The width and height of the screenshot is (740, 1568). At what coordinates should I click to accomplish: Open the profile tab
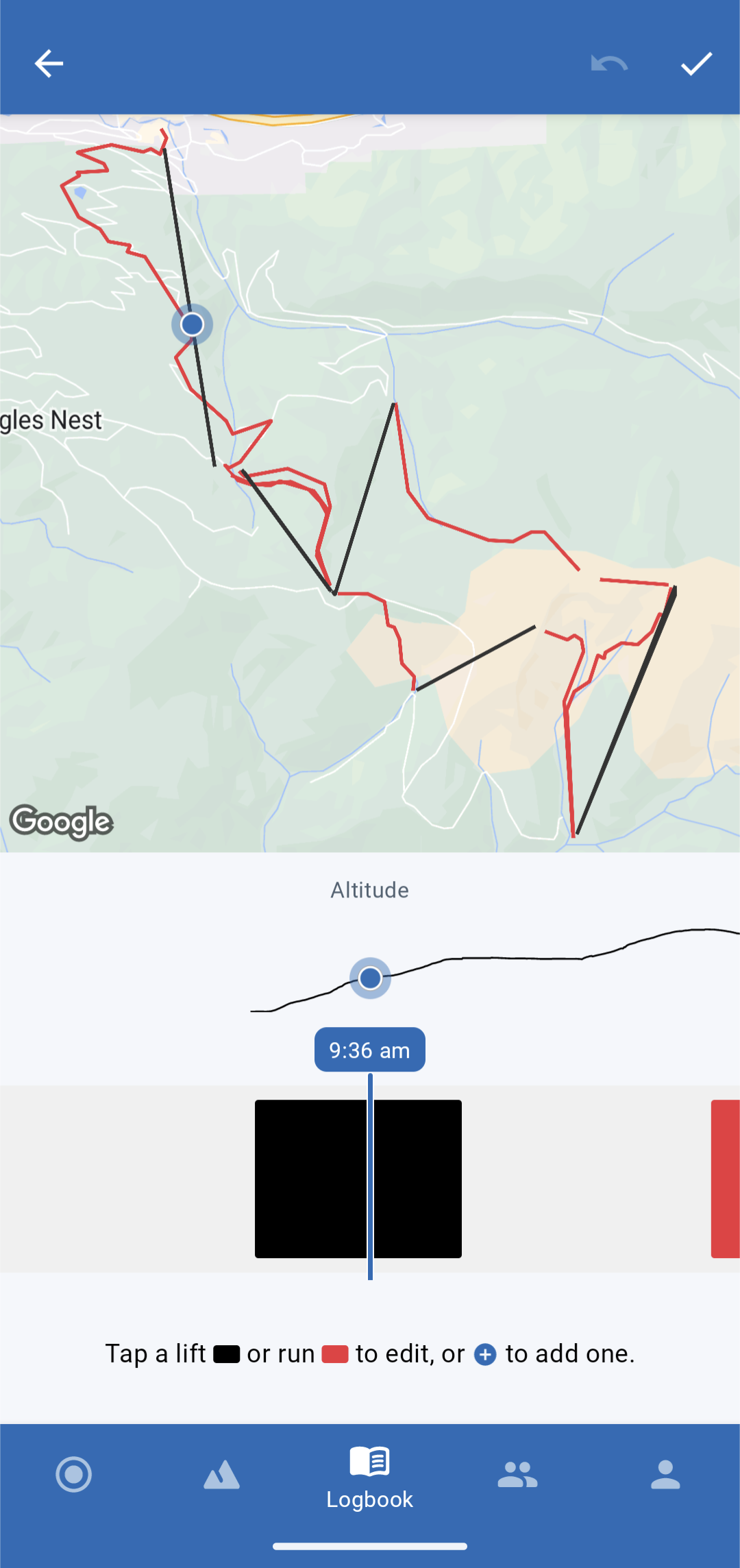click(x=665, y=1474)
